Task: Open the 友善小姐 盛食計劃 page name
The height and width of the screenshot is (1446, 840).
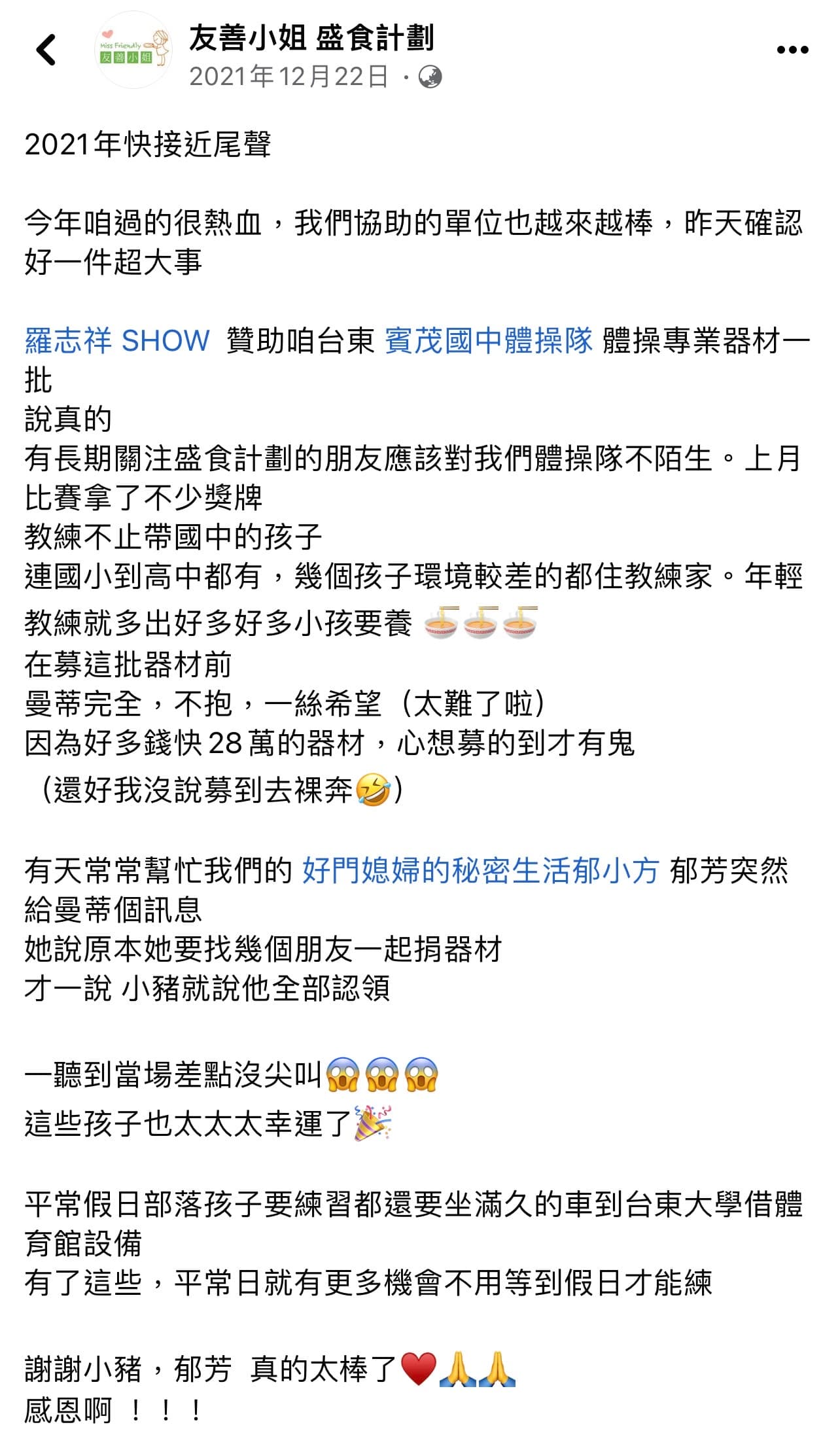Action: coord(311,38)
